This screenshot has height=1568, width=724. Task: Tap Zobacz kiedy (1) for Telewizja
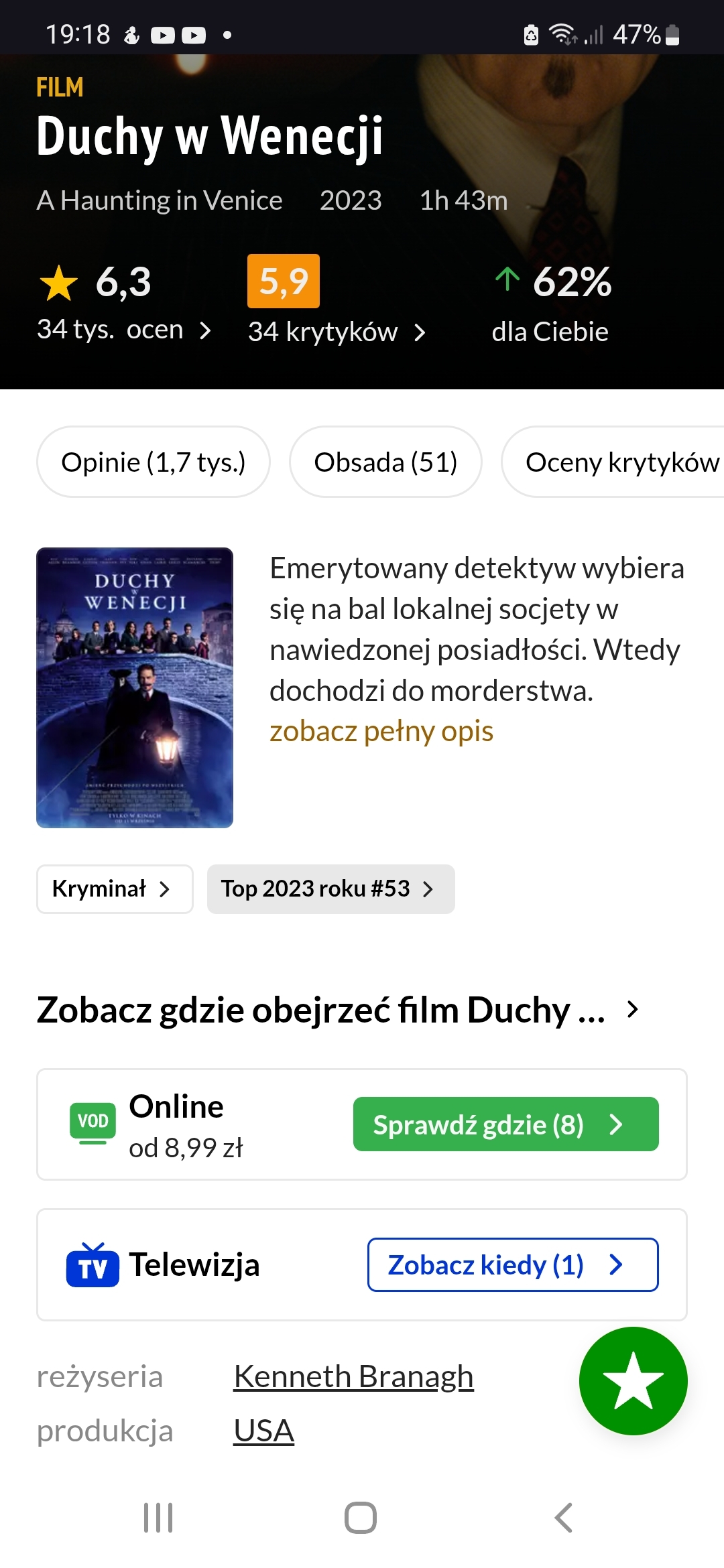point(512,1265)
